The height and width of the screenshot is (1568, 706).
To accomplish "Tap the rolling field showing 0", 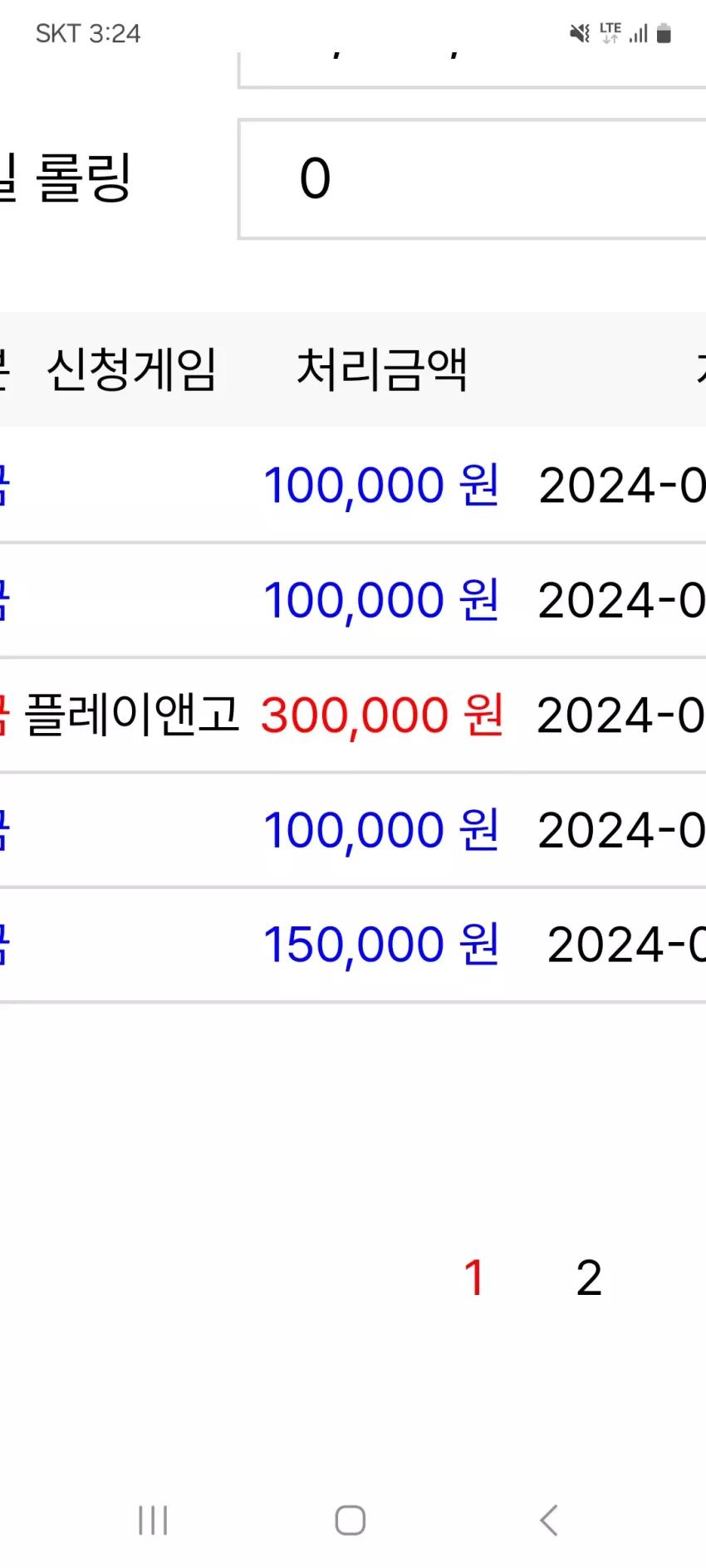I will pos(472,179).
